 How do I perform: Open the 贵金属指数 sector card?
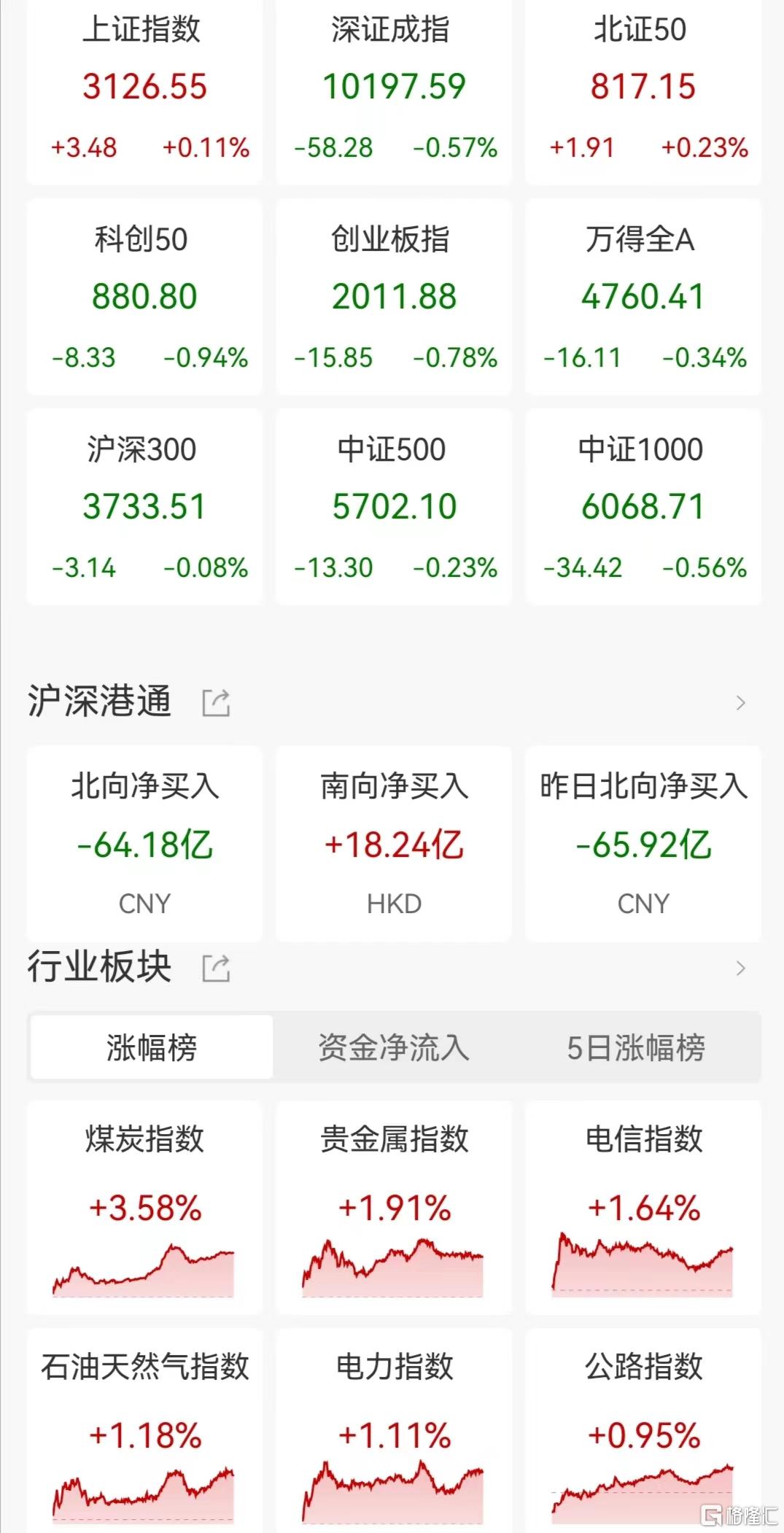coord(394,1207)
